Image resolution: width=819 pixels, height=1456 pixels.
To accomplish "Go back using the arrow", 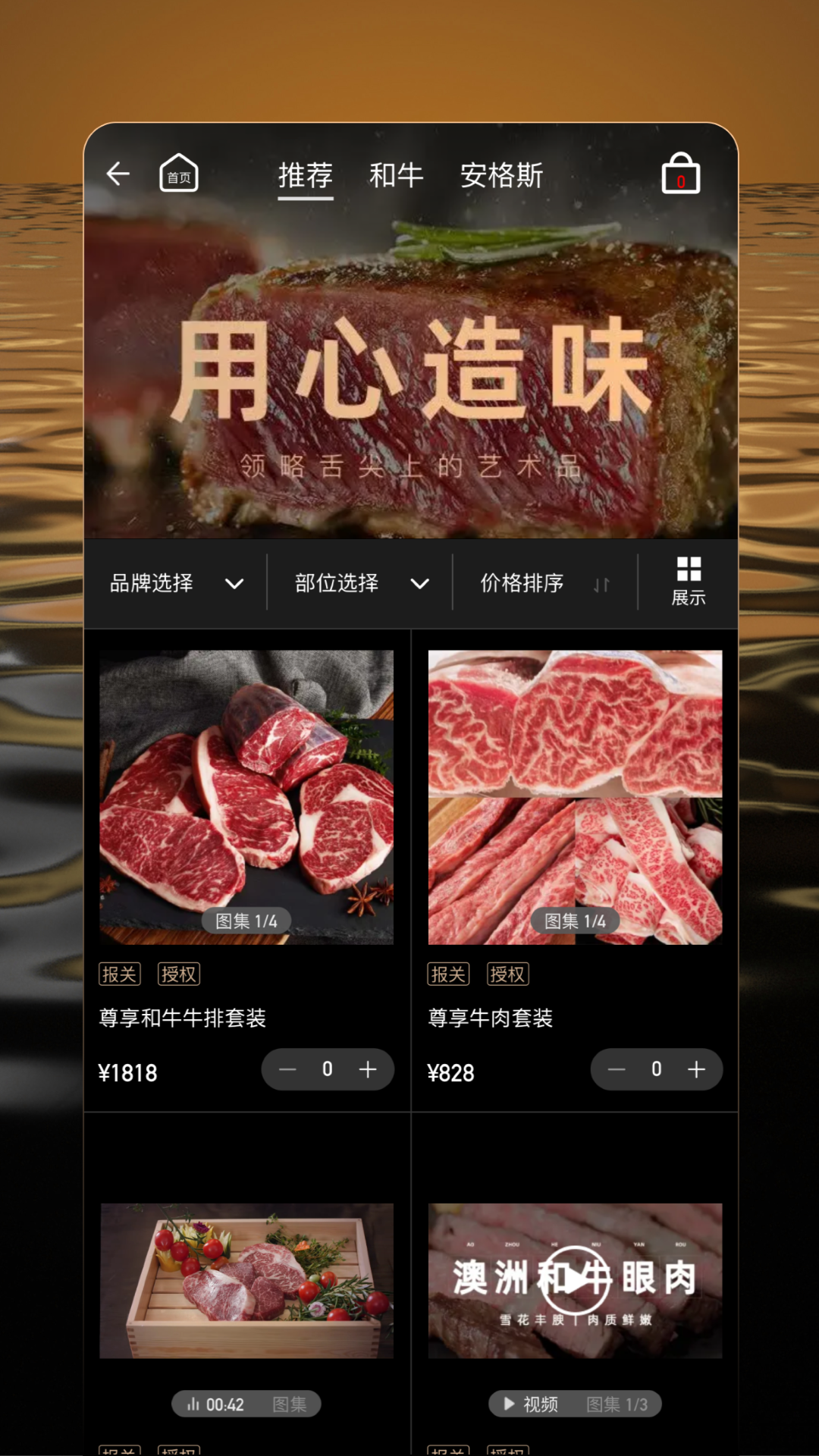I will (118, 173).
